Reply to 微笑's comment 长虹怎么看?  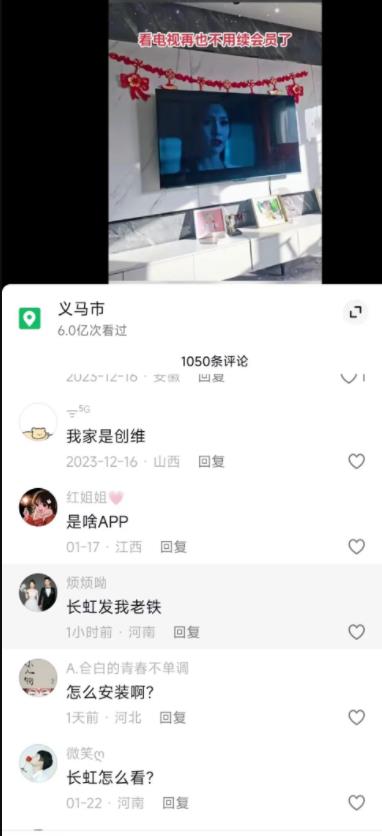(176, 803)
